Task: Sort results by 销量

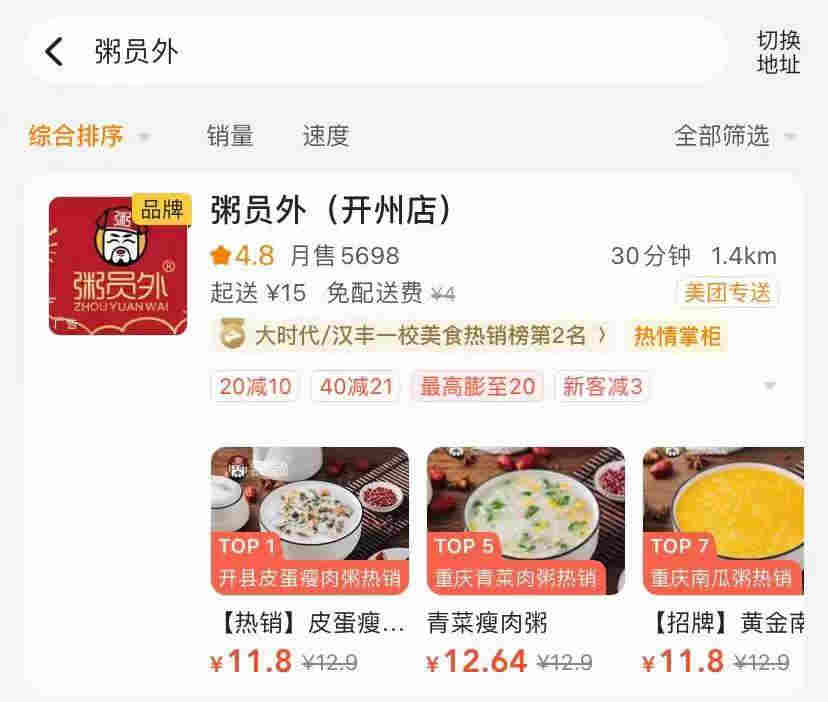Action: point(230,136)
